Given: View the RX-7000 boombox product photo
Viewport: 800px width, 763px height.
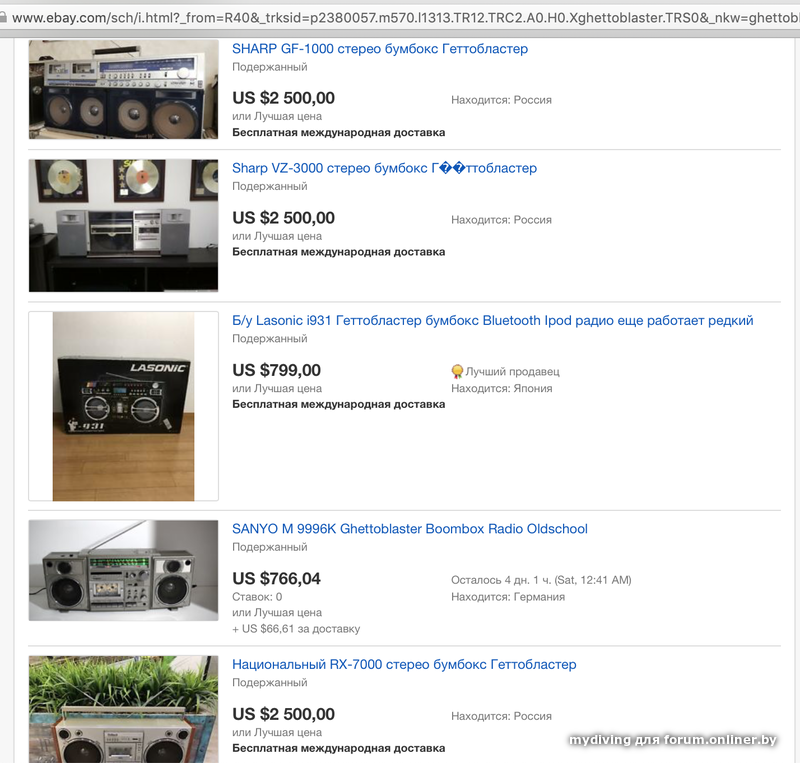Looking at the screenshot, I should coord(123,708).
